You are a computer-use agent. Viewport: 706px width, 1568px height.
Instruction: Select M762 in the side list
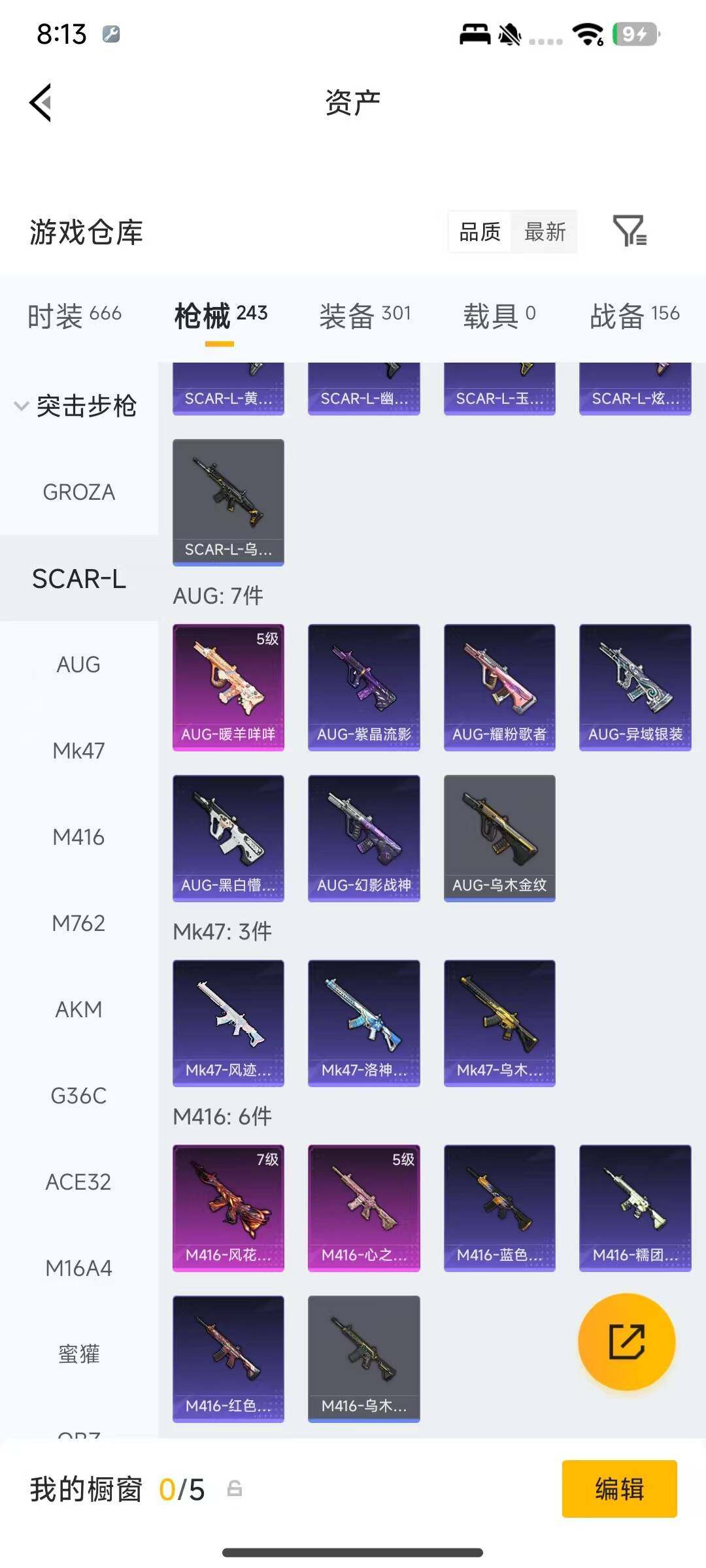[x=79, y=923]
